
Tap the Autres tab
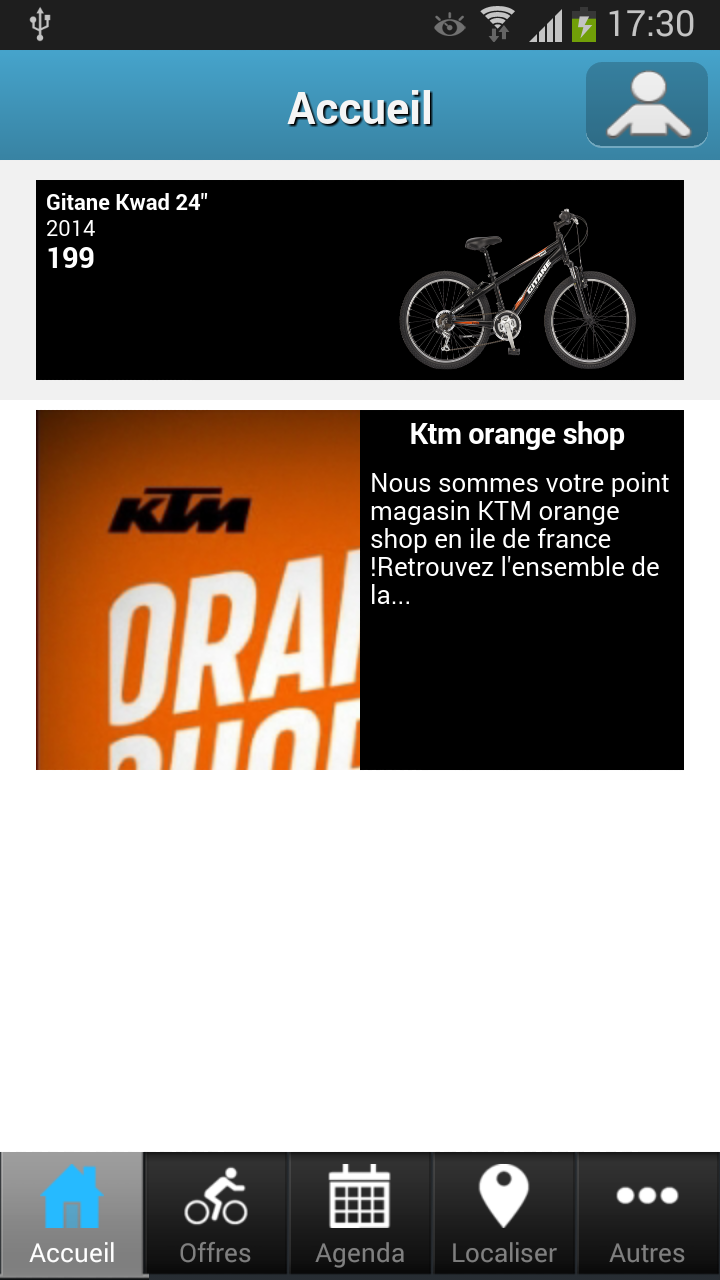pyautogui.click(x=647, y=1215)
